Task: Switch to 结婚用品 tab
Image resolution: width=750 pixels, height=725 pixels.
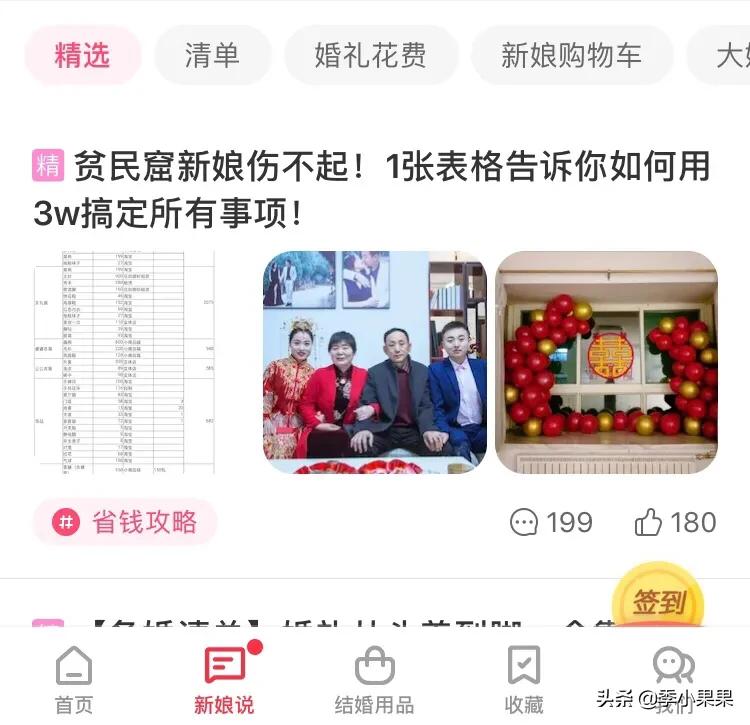Action: coord(374,680)
